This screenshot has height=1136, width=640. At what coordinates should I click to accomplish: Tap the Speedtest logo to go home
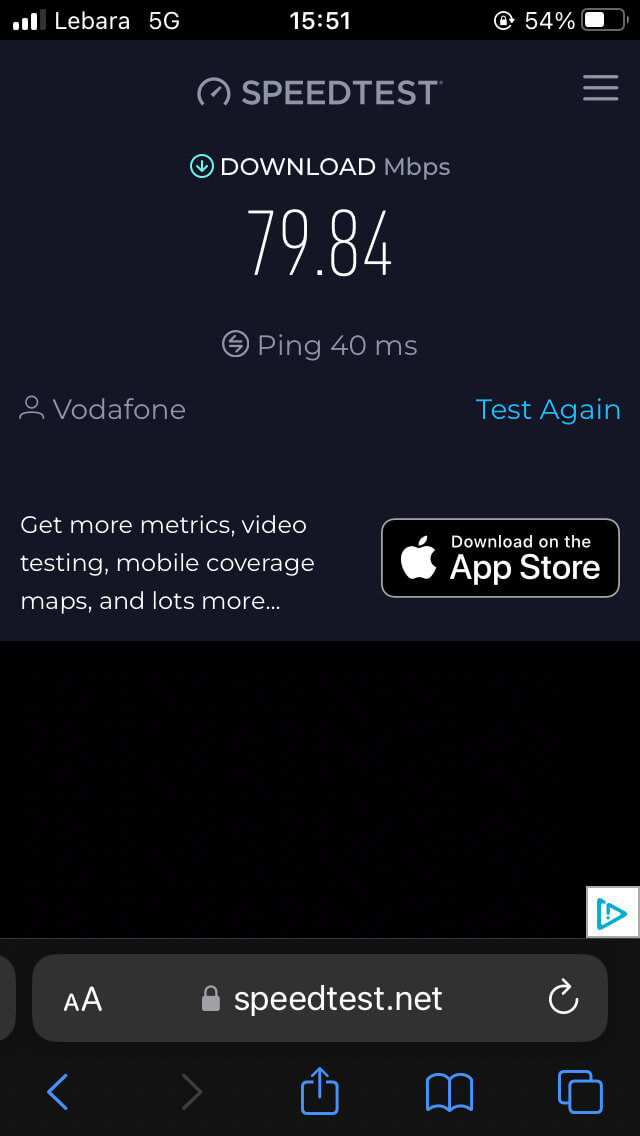(x=320, y=92)
